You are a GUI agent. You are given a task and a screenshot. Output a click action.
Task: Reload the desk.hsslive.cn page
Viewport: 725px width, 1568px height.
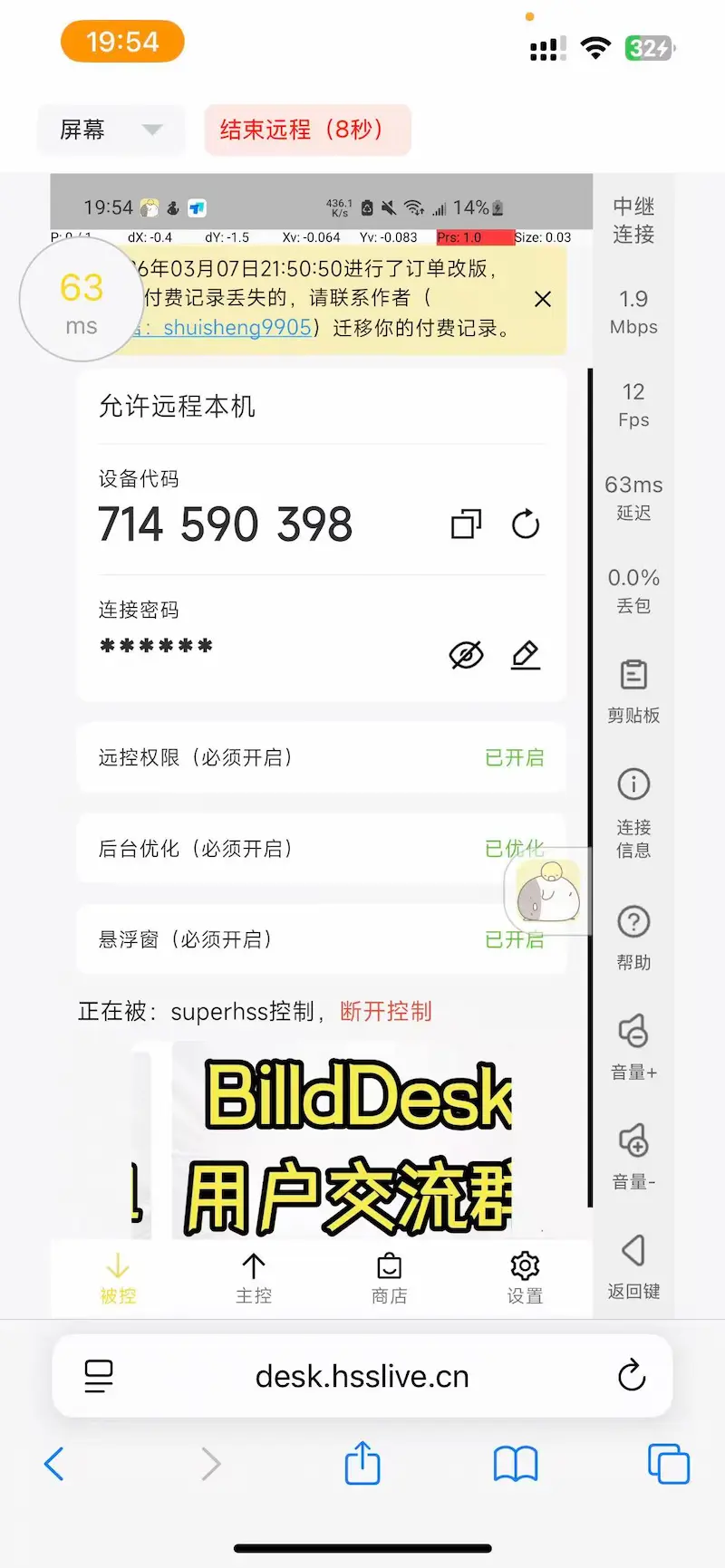pyautogui.click(x=632, y=1376)
